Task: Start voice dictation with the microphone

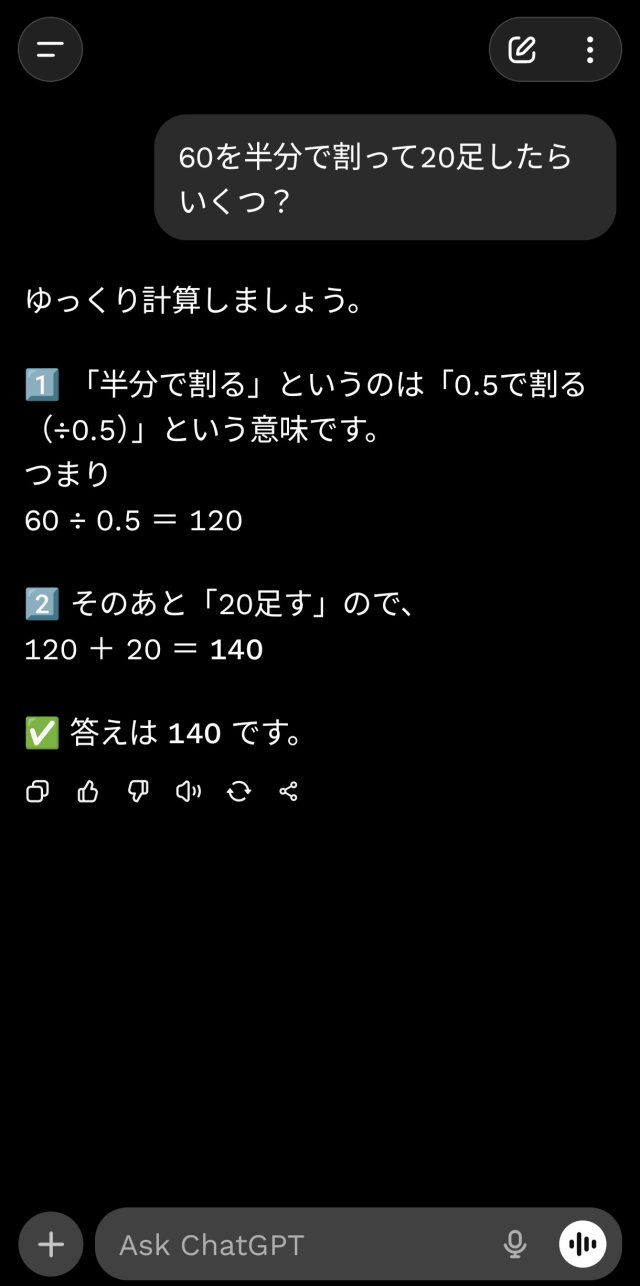Action: pyautogui.click(x=515, y=1245)
